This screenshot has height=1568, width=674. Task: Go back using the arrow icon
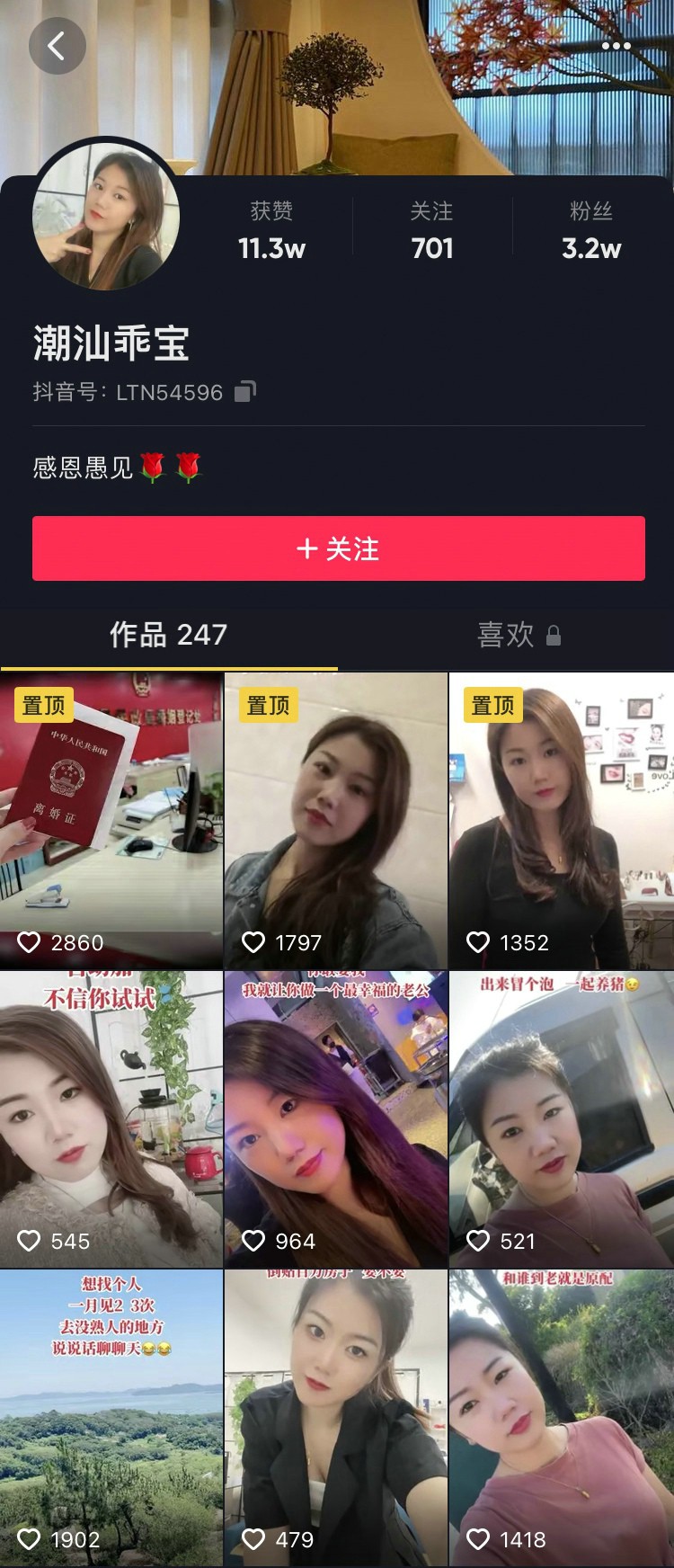57,46
